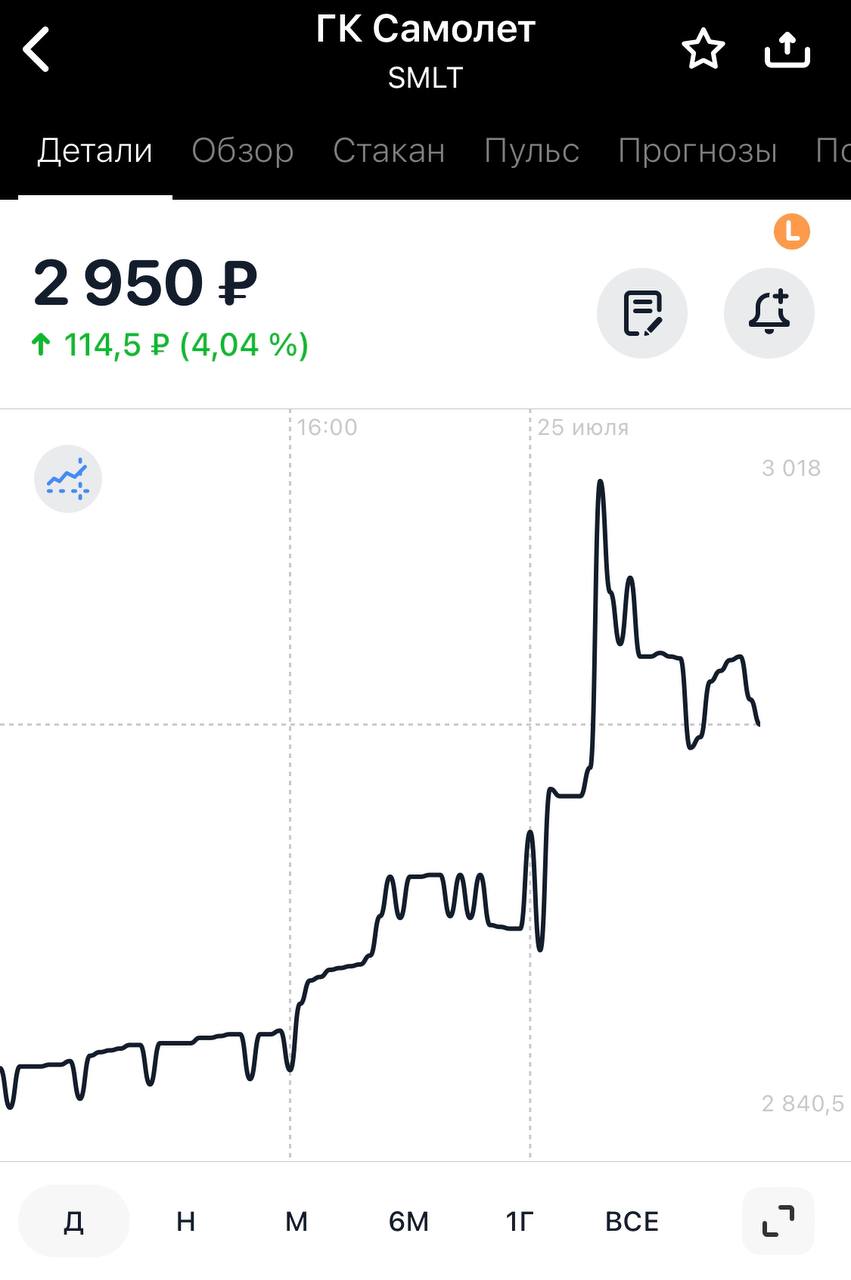Open the Прогнозы tab

tap(697, 151)
